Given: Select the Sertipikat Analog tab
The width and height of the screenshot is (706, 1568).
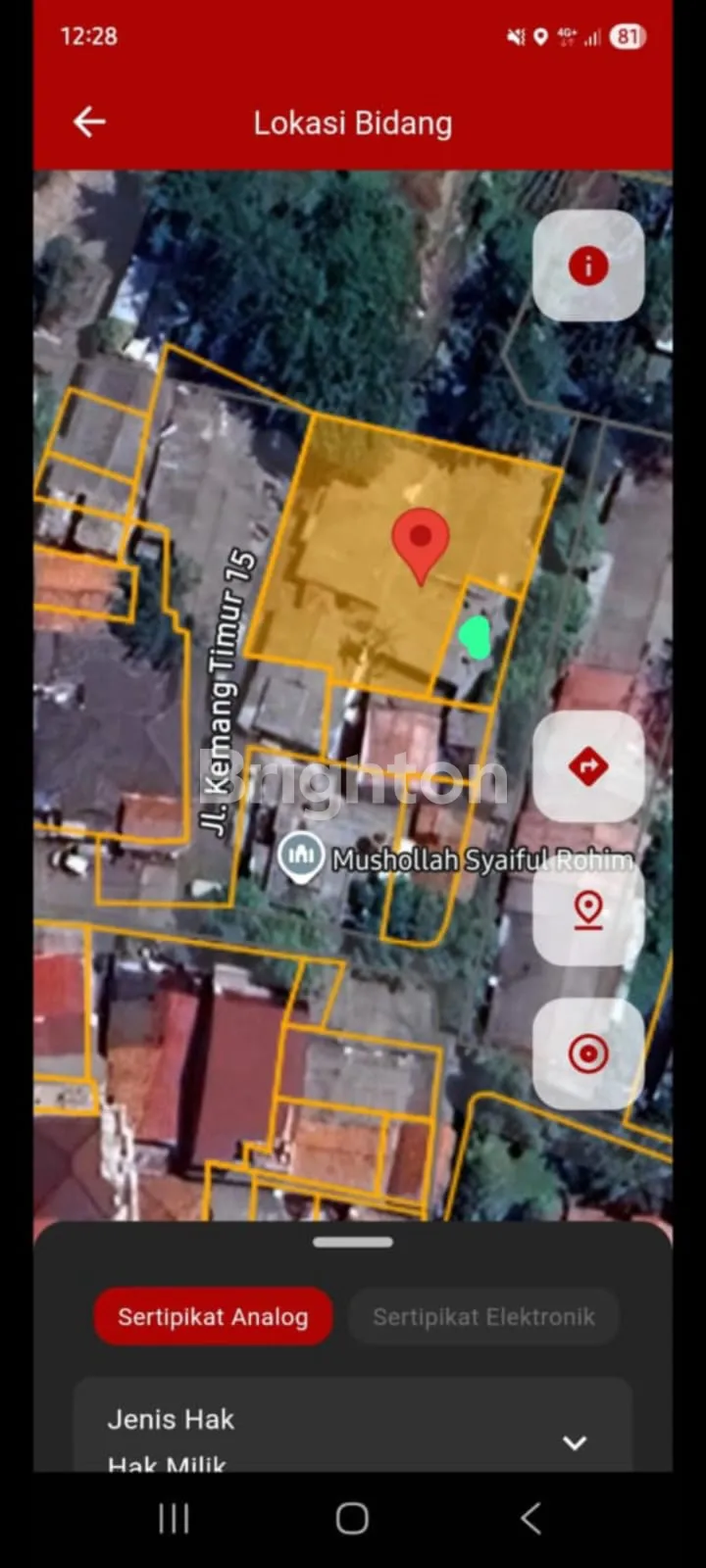Looking at the screenshot, I should (x=213, y=1316).
